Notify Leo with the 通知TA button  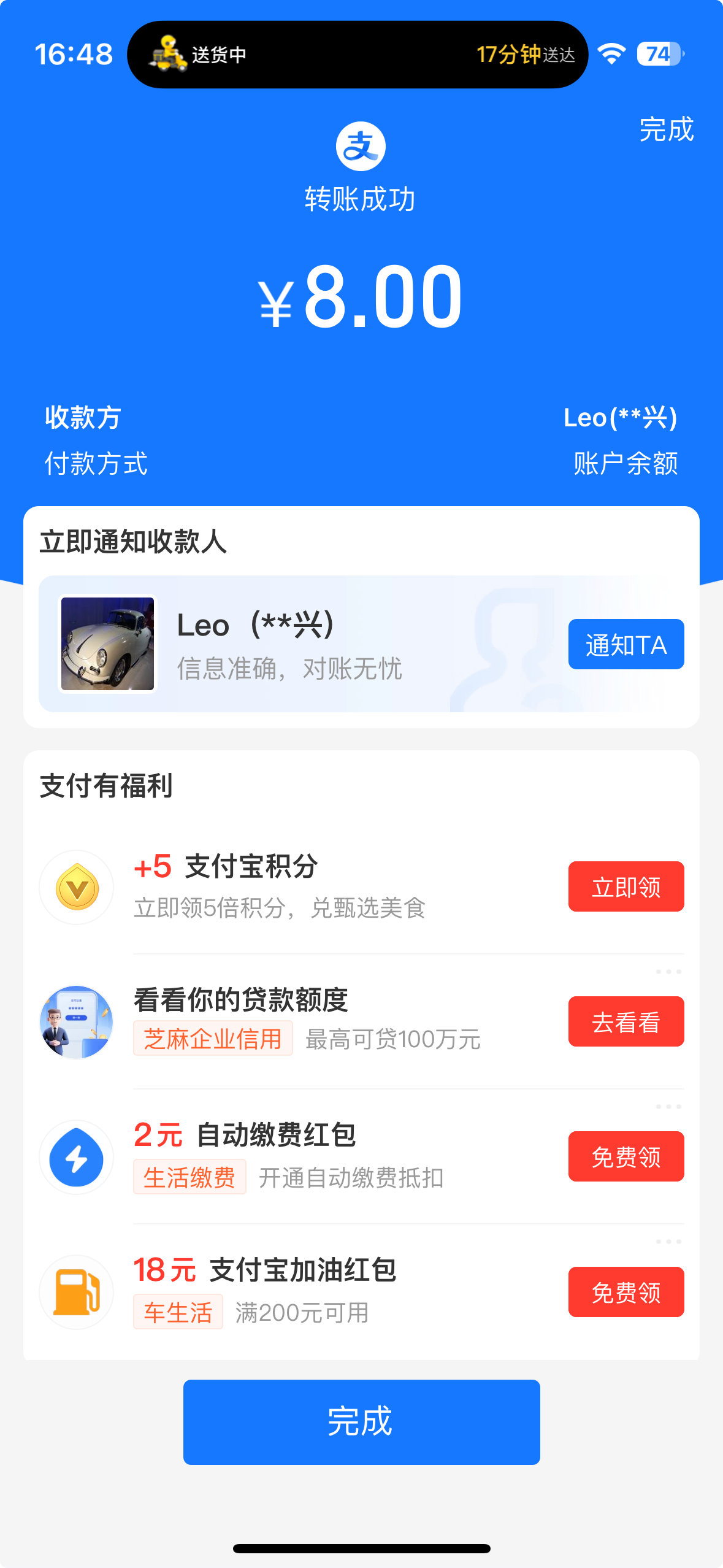point(625,644)
